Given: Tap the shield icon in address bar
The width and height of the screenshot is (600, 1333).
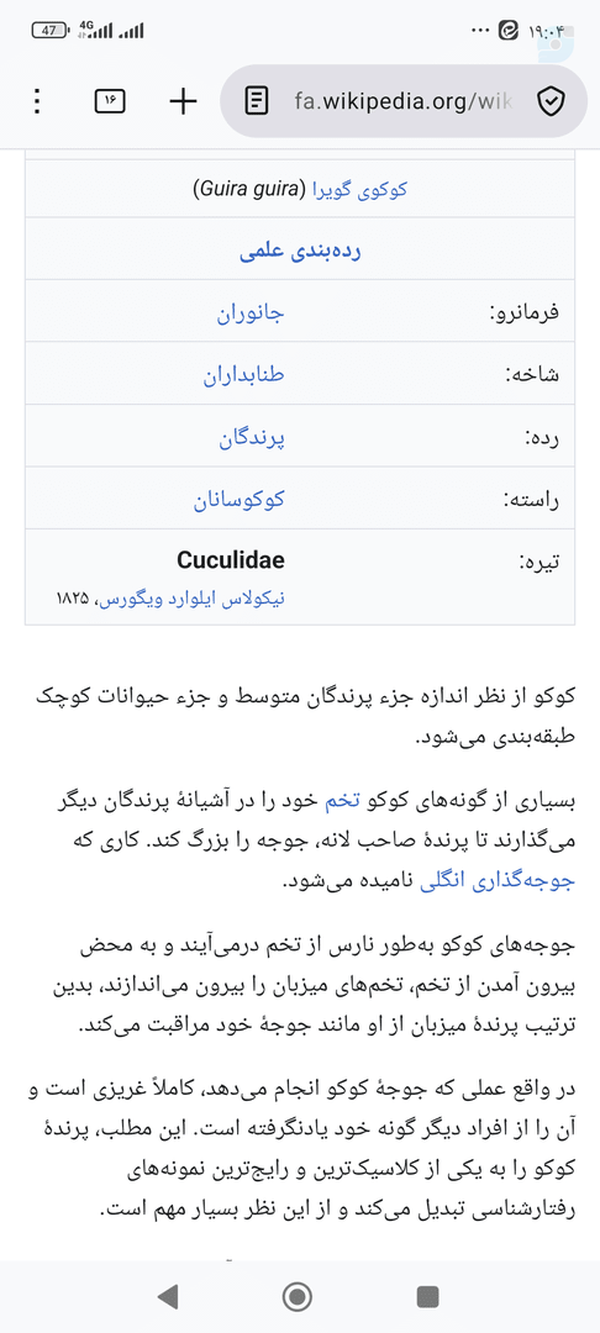Looking at the screenshot, I should point(550,101).
